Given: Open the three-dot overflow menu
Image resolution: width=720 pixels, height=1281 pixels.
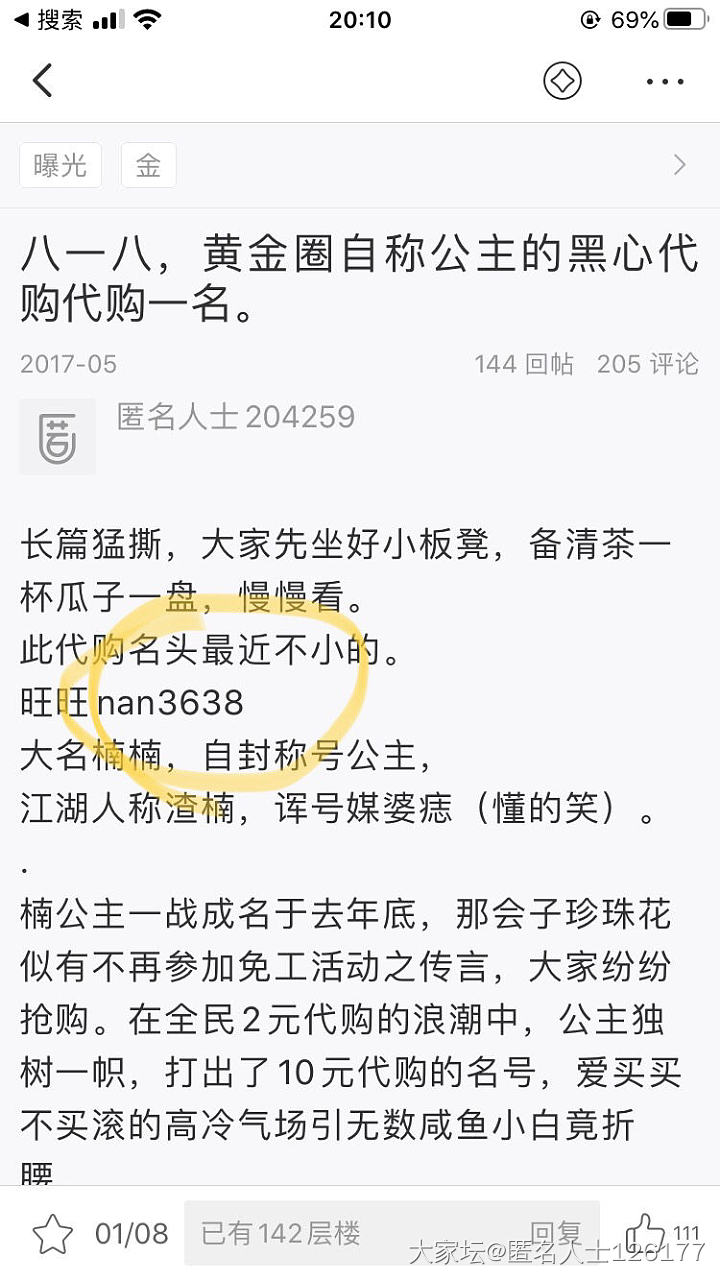Looking at the screenshot, I should tap(665, 81).
